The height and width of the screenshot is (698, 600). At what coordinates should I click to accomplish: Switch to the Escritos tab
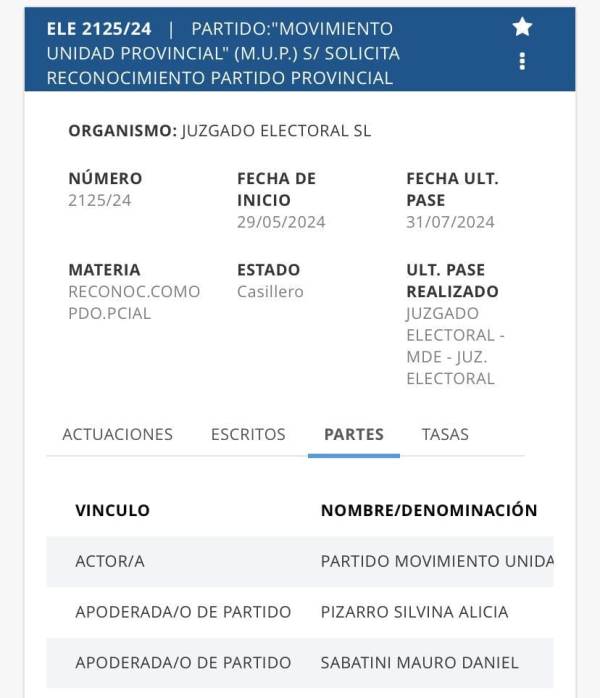(x=248, y=434)
